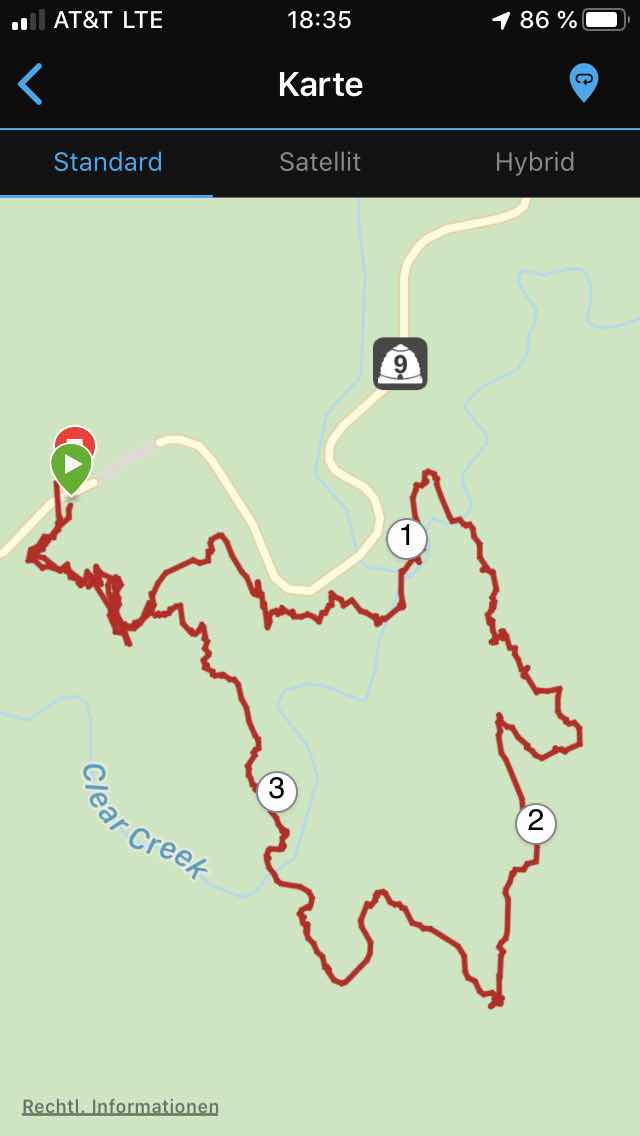Switch to the Standard map view

(108, 162)
